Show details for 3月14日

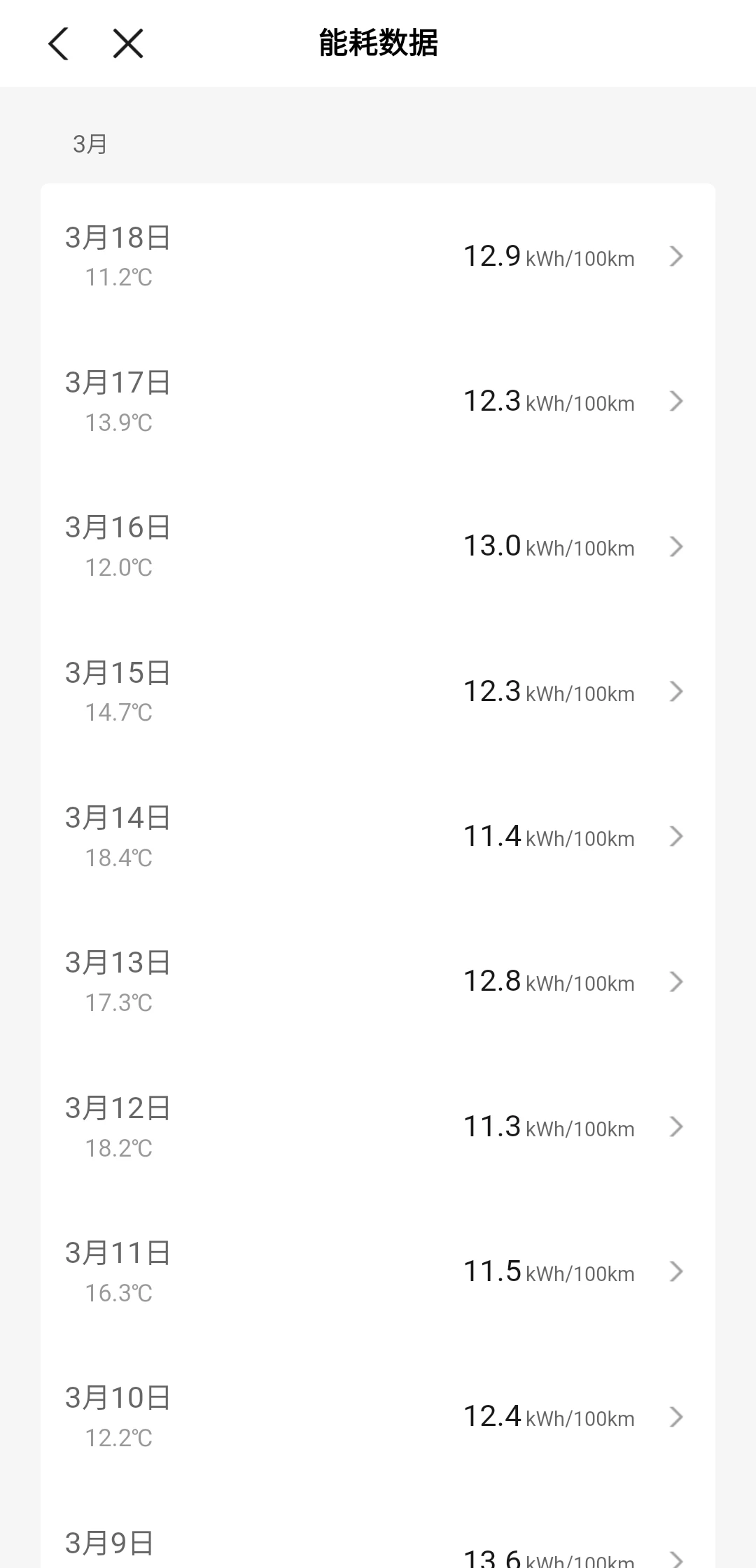coord(378,836)
